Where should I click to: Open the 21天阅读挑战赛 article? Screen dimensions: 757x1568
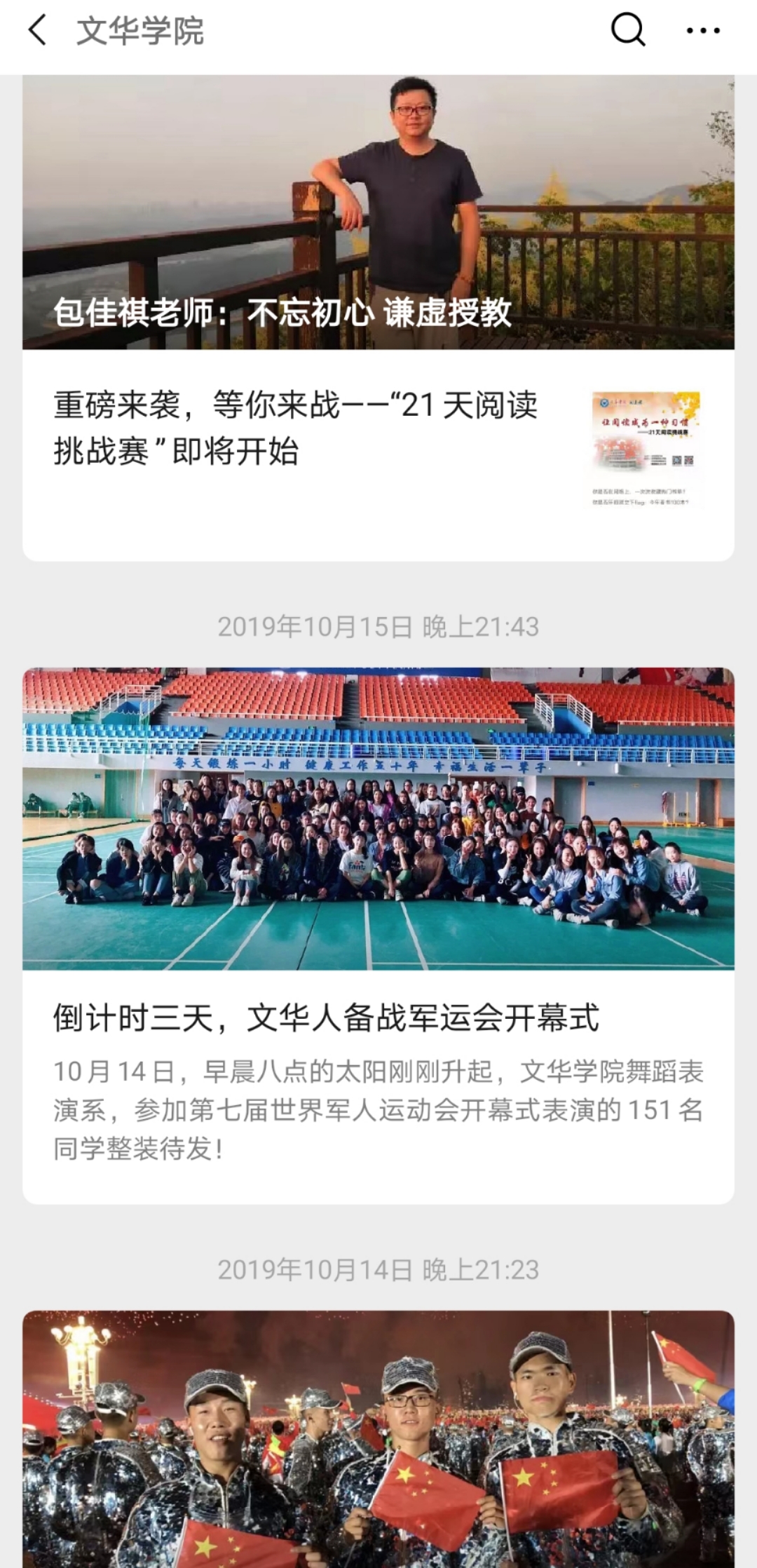378,455
